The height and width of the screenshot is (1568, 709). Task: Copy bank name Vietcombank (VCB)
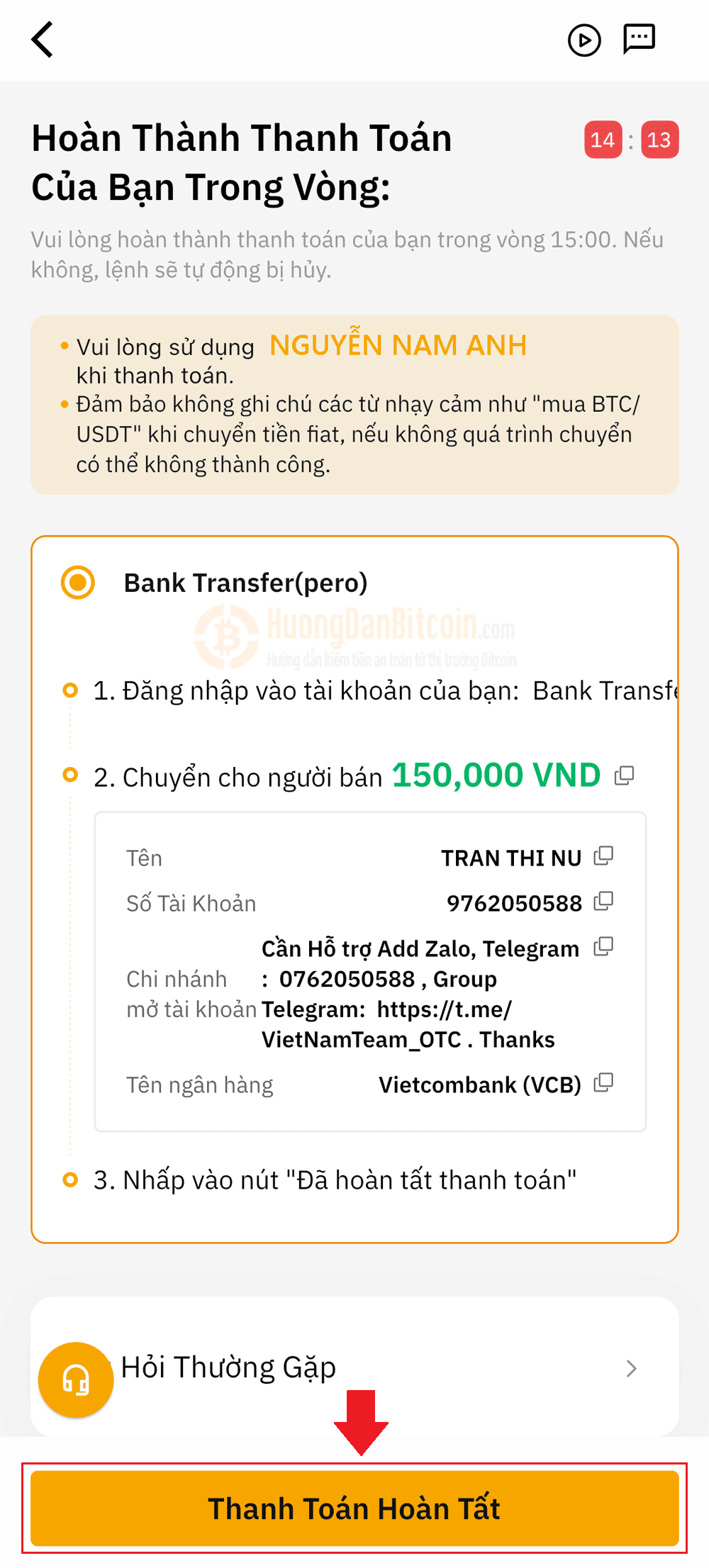(x=603, y=1083)
